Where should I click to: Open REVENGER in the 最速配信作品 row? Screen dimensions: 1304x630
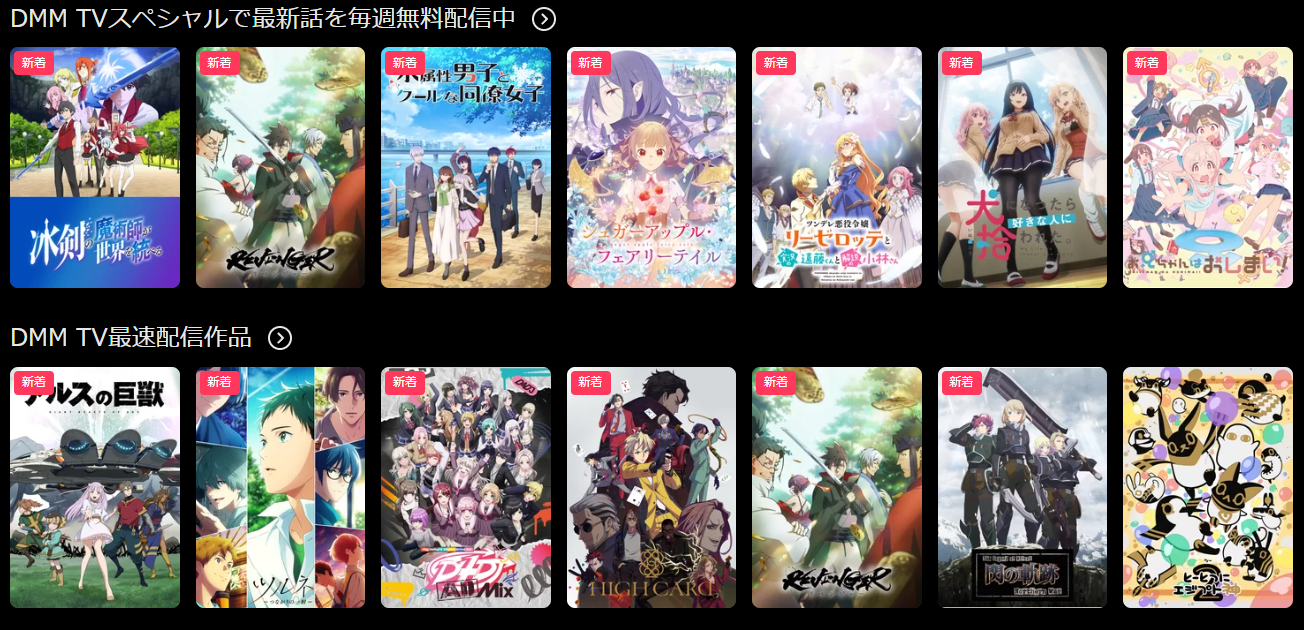coord(837,488)
